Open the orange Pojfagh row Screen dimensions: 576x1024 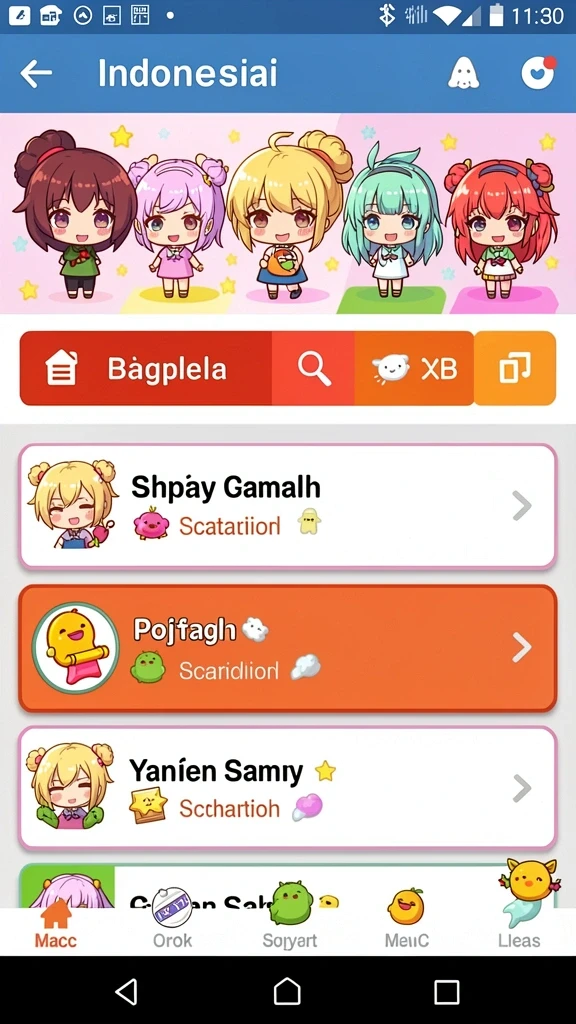point(288,648)
